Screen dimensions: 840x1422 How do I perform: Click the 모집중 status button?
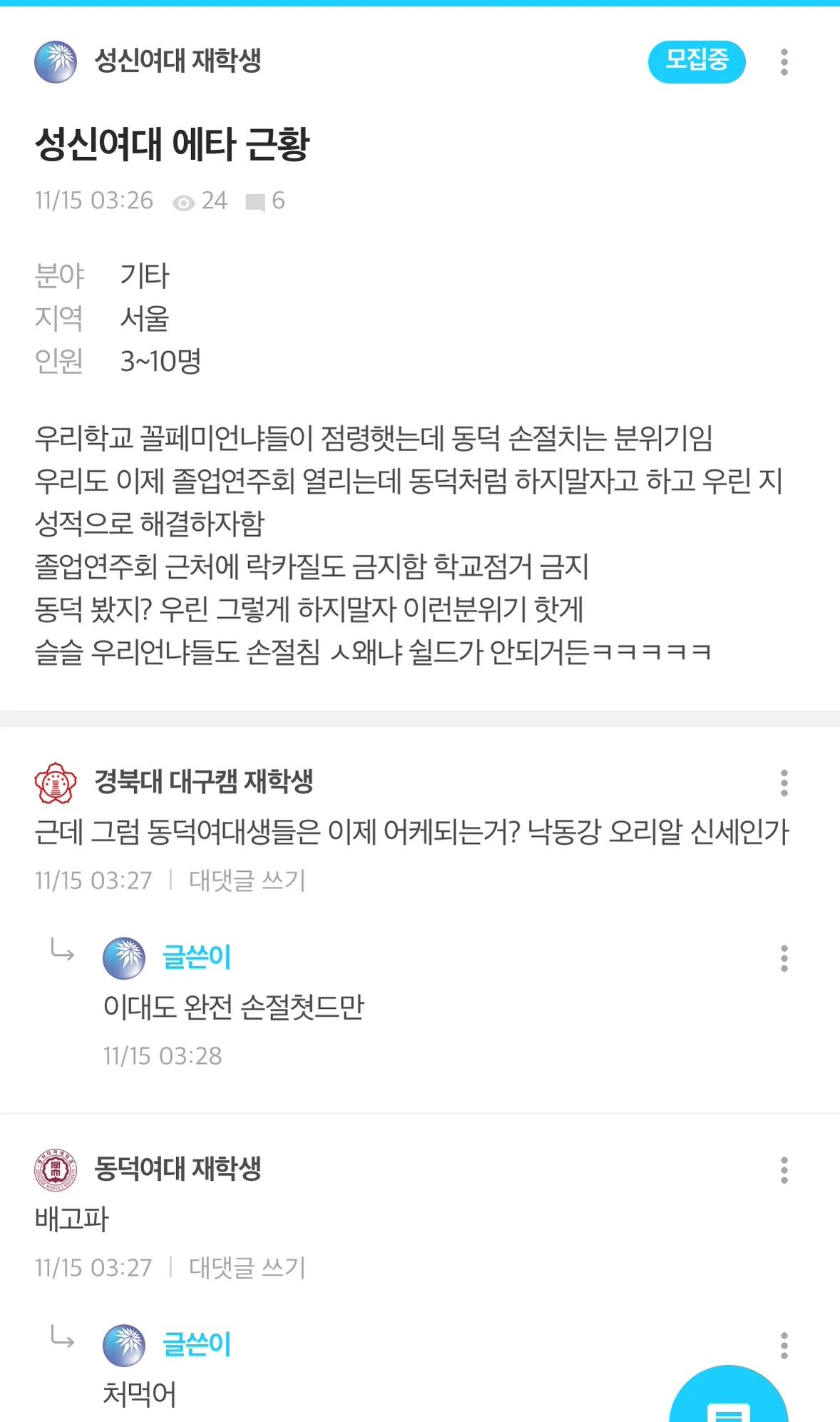697,62
